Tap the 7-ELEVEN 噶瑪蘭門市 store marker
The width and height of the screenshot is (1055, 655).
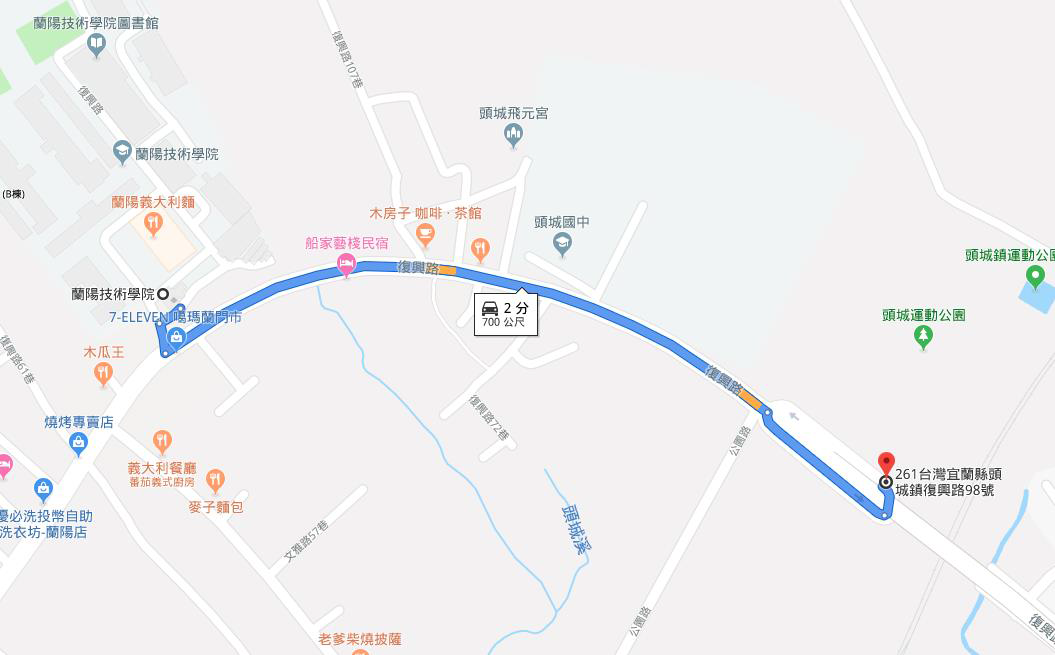[x=176, y=338]
